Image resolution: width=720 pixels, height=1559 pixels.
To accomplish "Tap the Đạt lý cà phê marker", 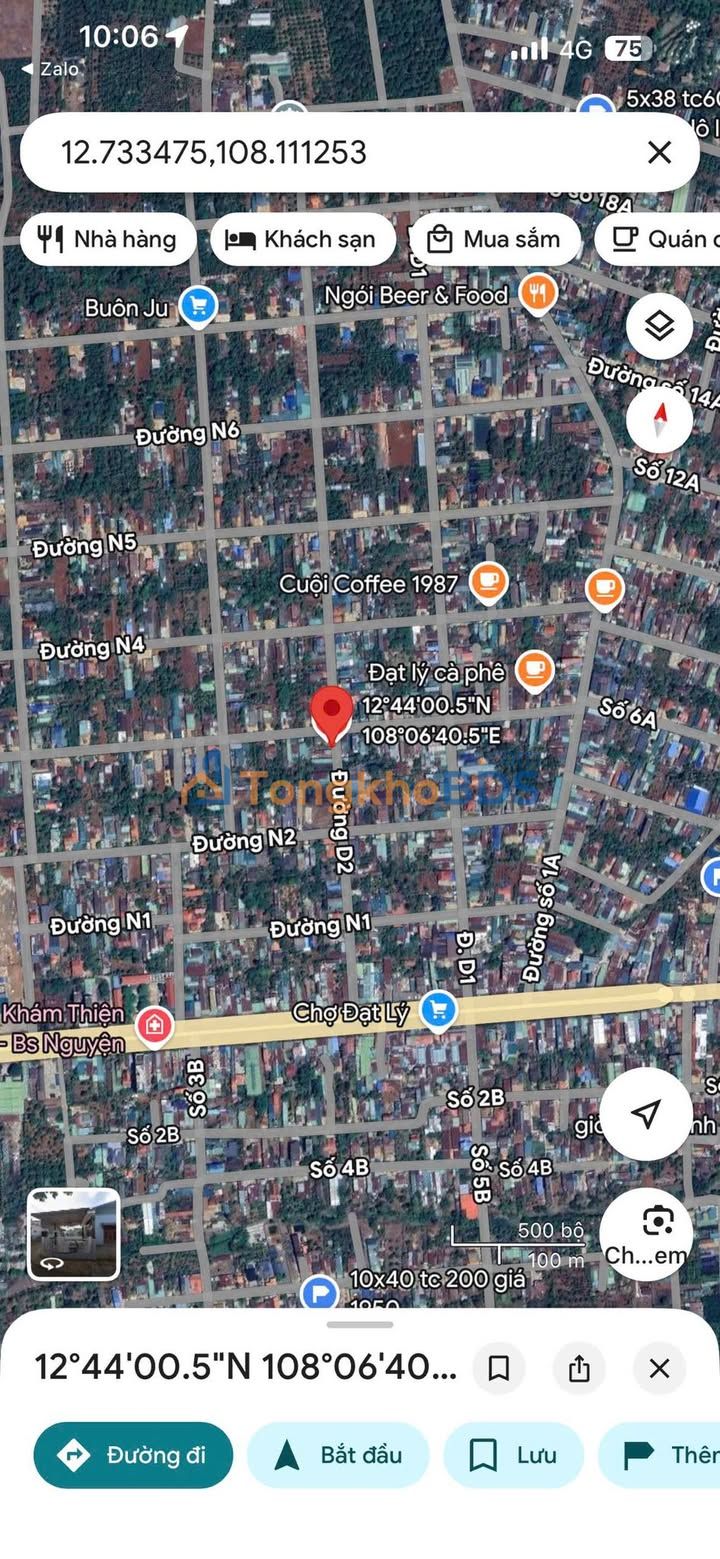I will coord(534,670).
